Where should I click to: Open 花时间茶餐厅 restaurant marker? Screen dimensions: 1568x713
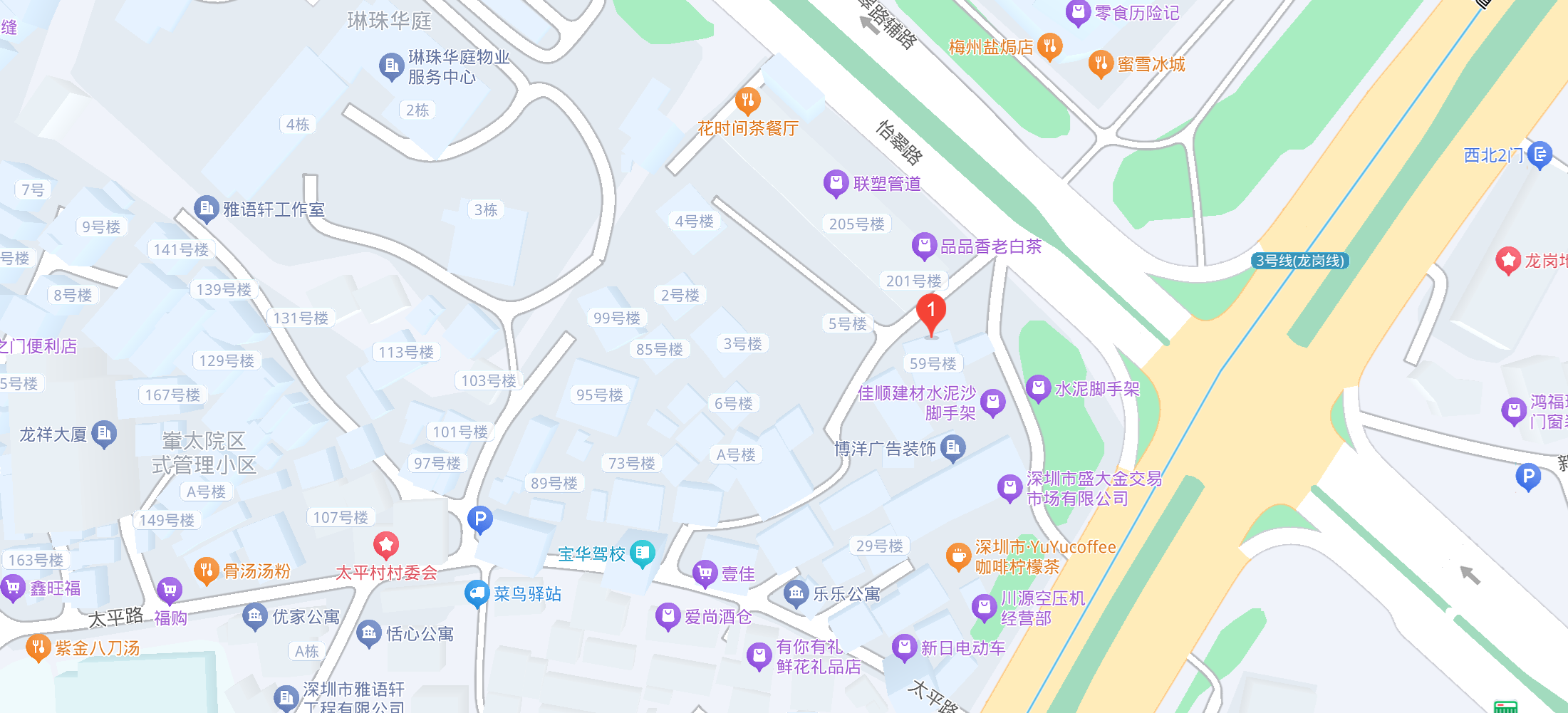[x=747, y=100]
